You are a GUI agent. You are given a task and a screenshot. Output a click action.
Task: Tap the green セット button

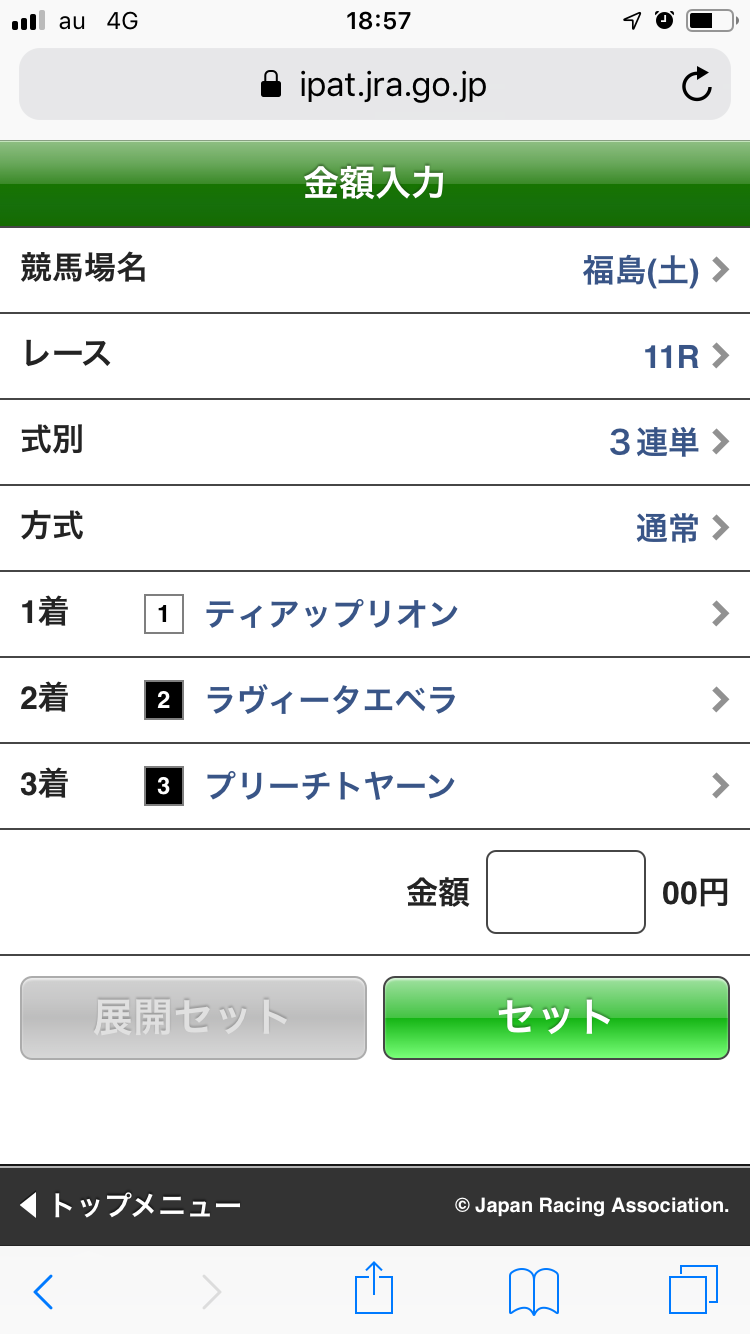tap(556, 1017)
